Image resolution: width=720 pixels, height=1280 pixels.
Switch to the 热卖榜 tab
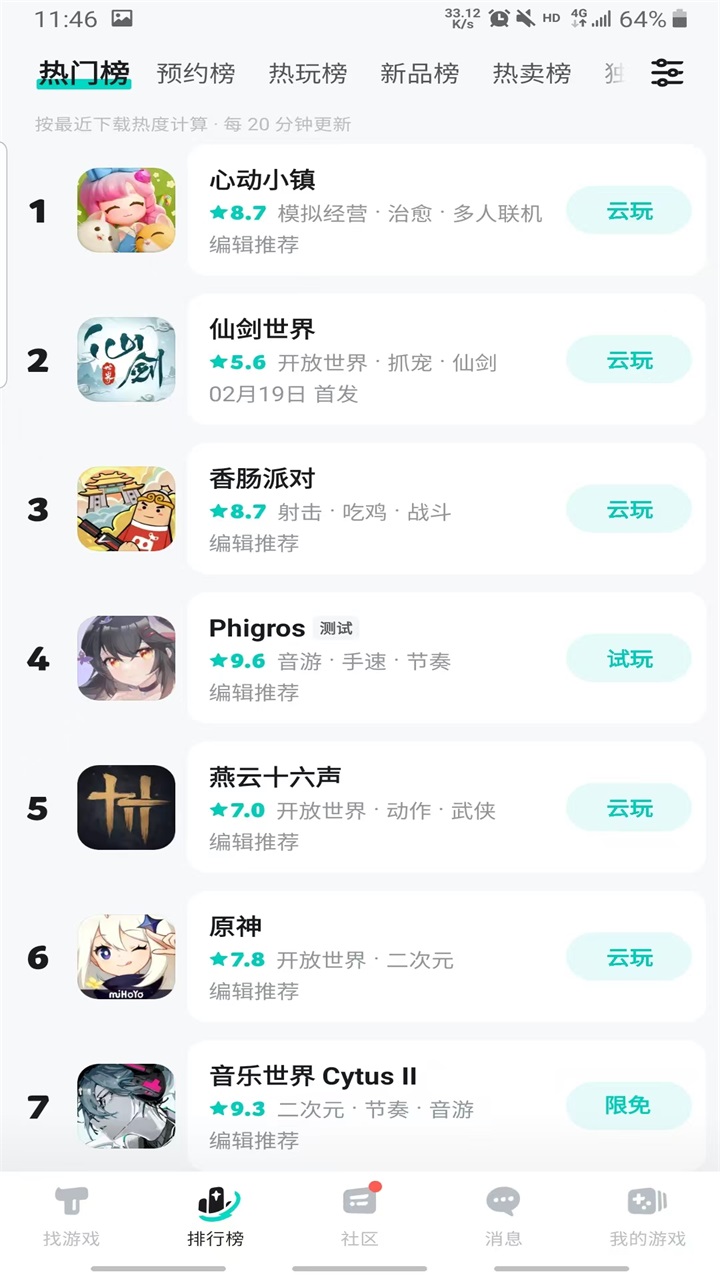click(532, 73)
